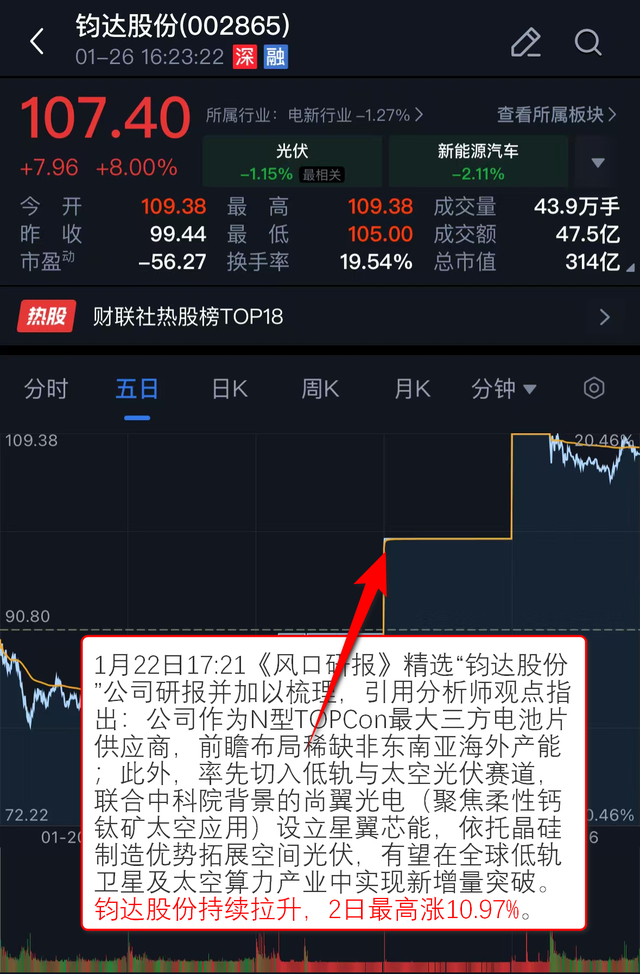Open chart settings hexagon icon
Image resolution: width=640 pixels, height=974 pixels.
594,388
